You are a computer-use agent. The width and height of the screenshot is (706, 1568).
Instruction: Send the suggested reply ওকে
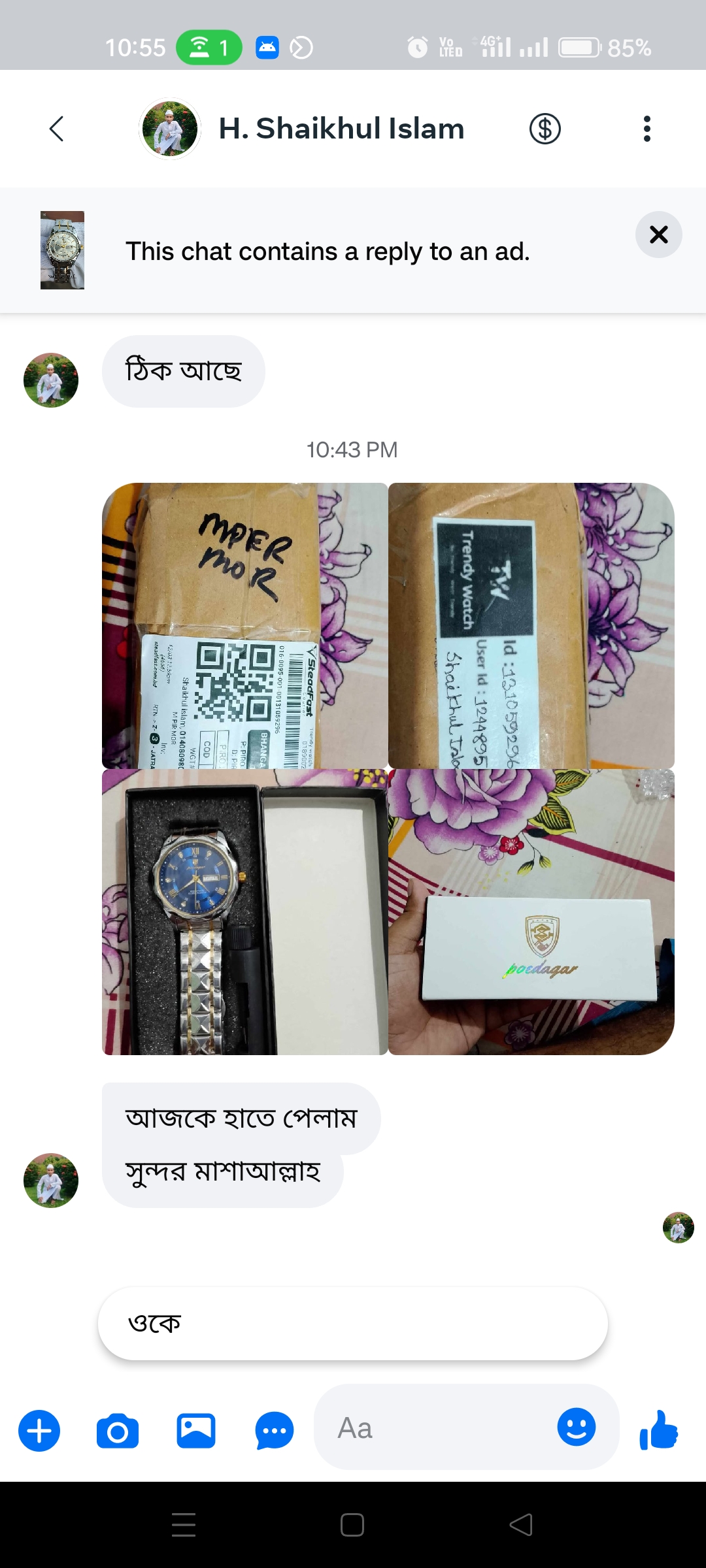[x=352, y=1324]
